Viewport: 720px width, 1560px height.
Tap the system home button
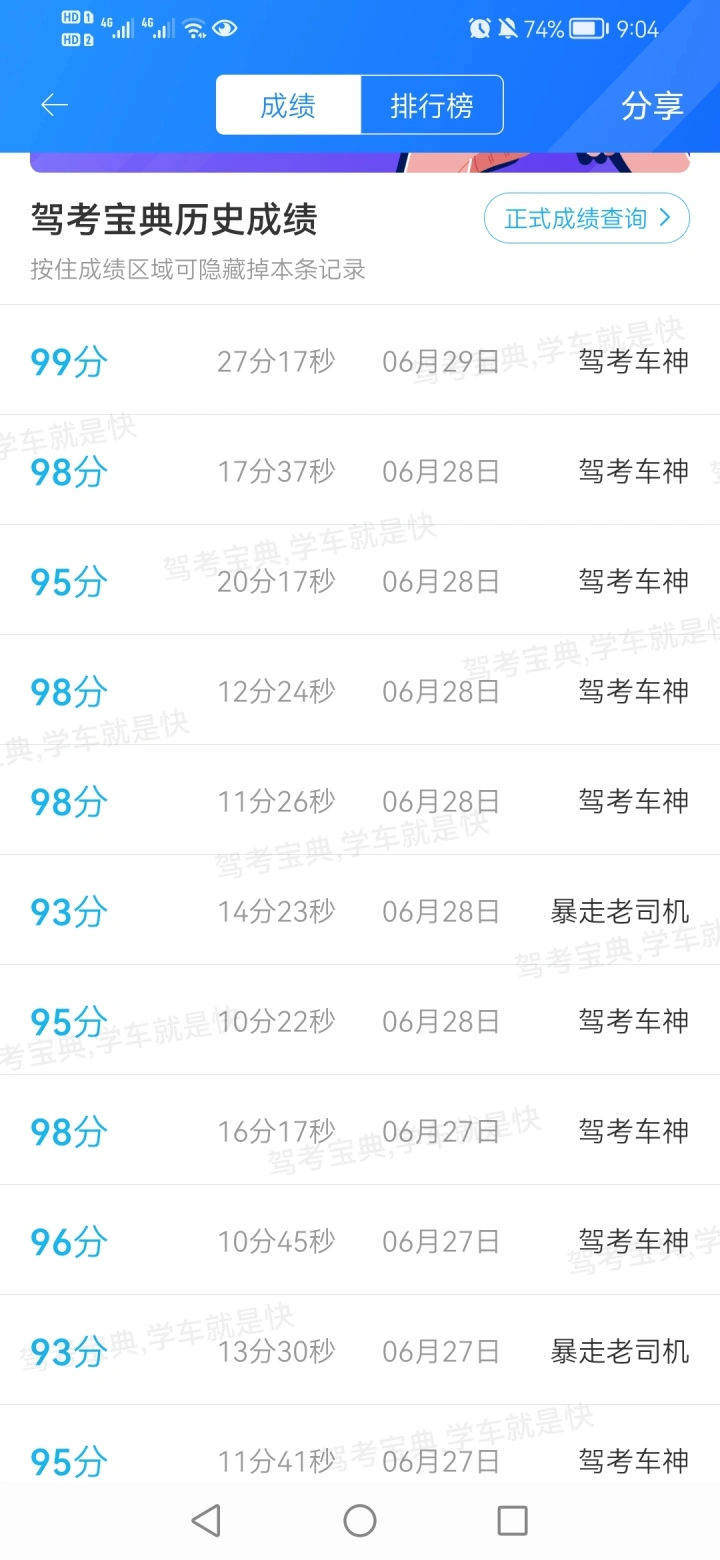360,1521
